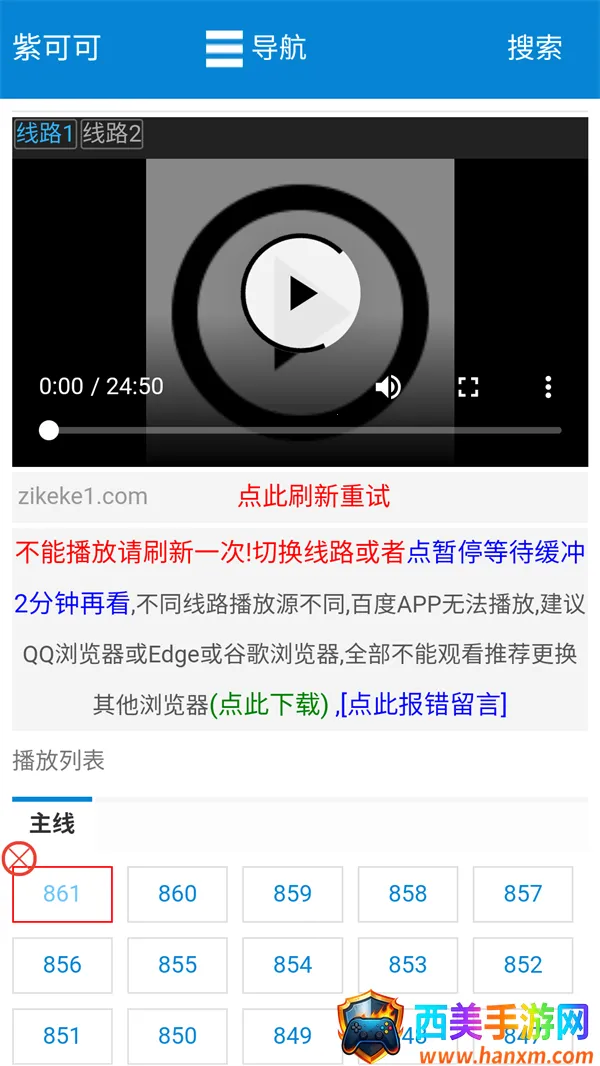This screenshot has width=600, height=1066.
Task: Tap 点此刷新重试 to reload
Action: (313, 496)
